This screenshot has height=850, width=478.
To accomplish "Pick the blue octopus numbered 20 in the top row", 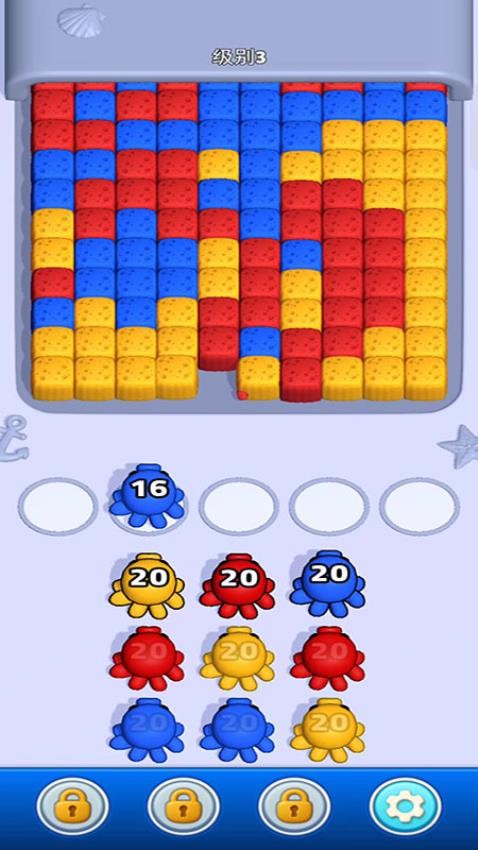I will (327, 583).
